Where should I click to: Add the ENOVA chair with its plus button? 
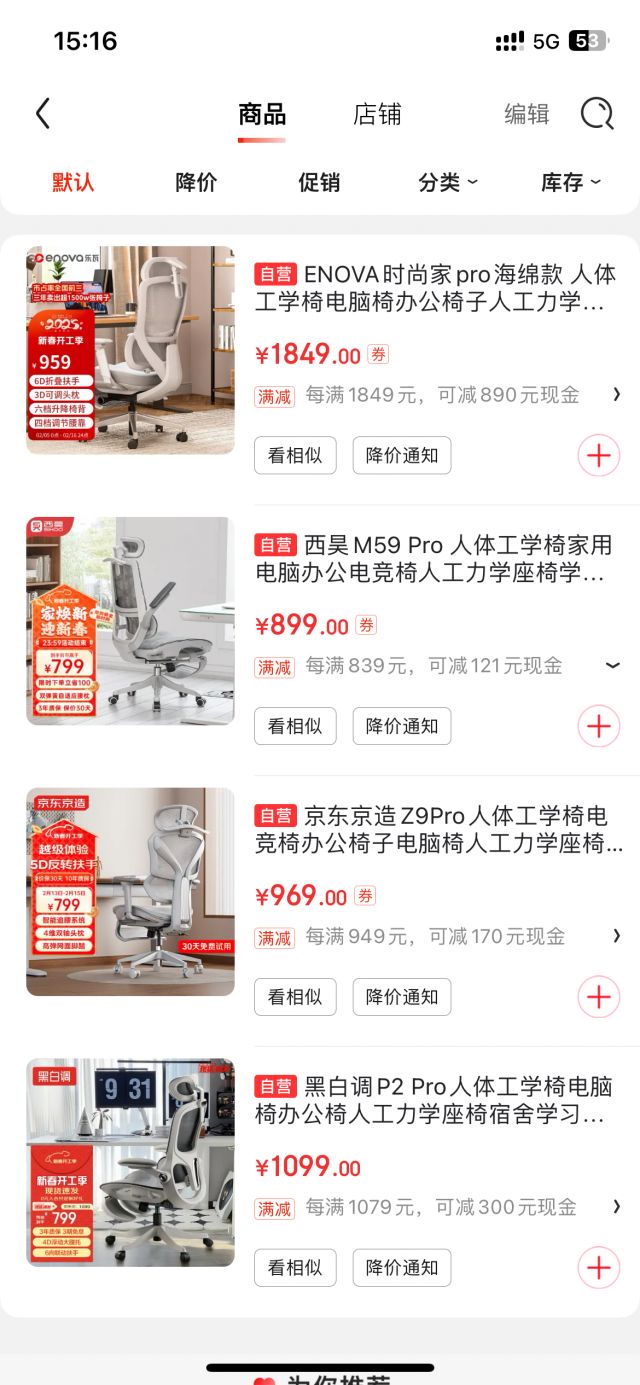[598, 456]
